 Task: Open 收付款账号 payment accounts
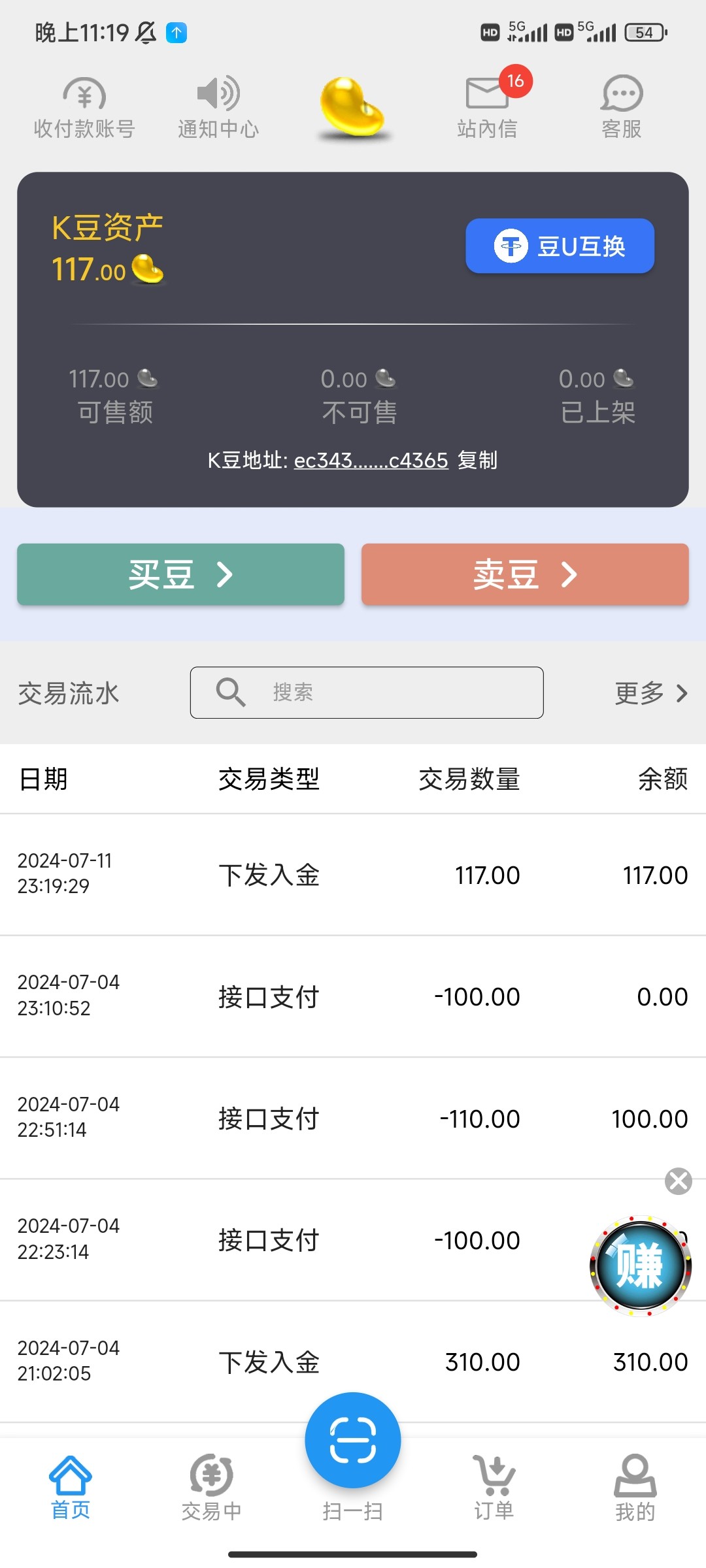pyautogui.click(x=84, y=108)
